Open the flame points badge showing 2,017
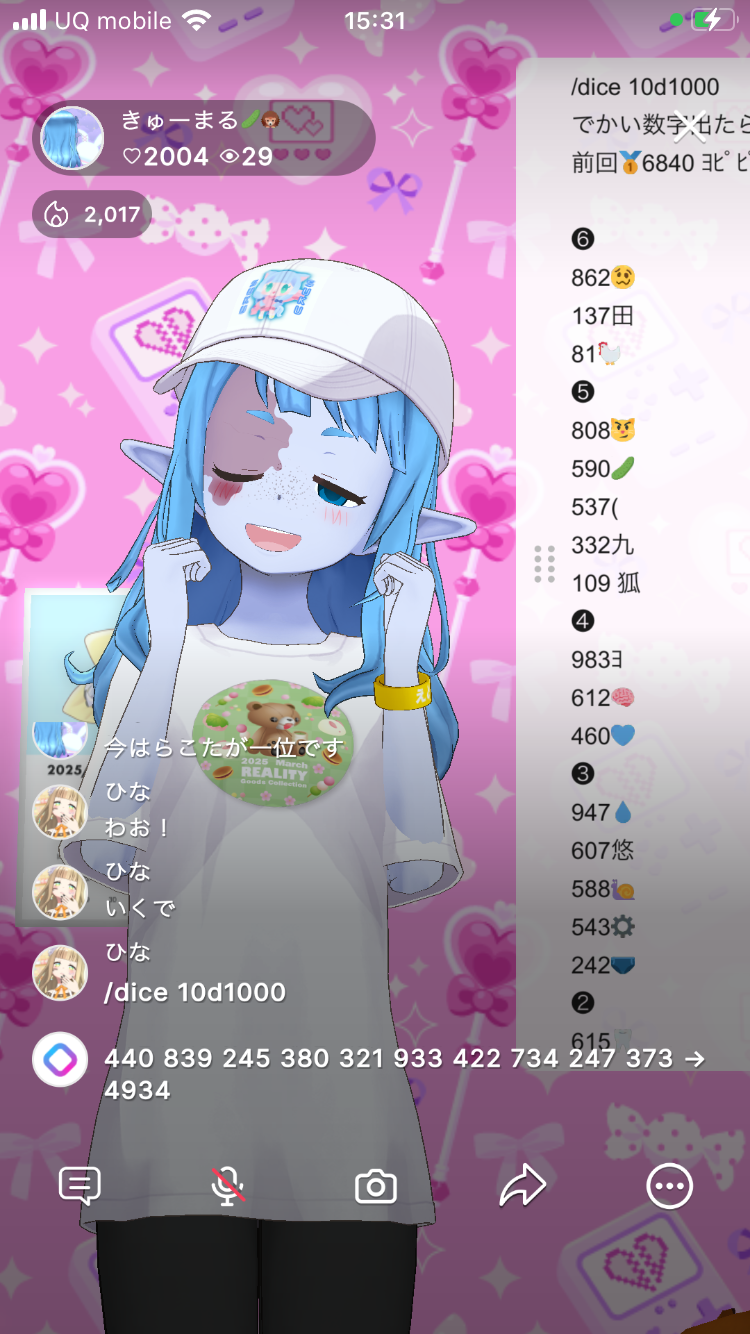This screenshot has width=750, height=1334. pyautogui.click(x=92, y=215)
